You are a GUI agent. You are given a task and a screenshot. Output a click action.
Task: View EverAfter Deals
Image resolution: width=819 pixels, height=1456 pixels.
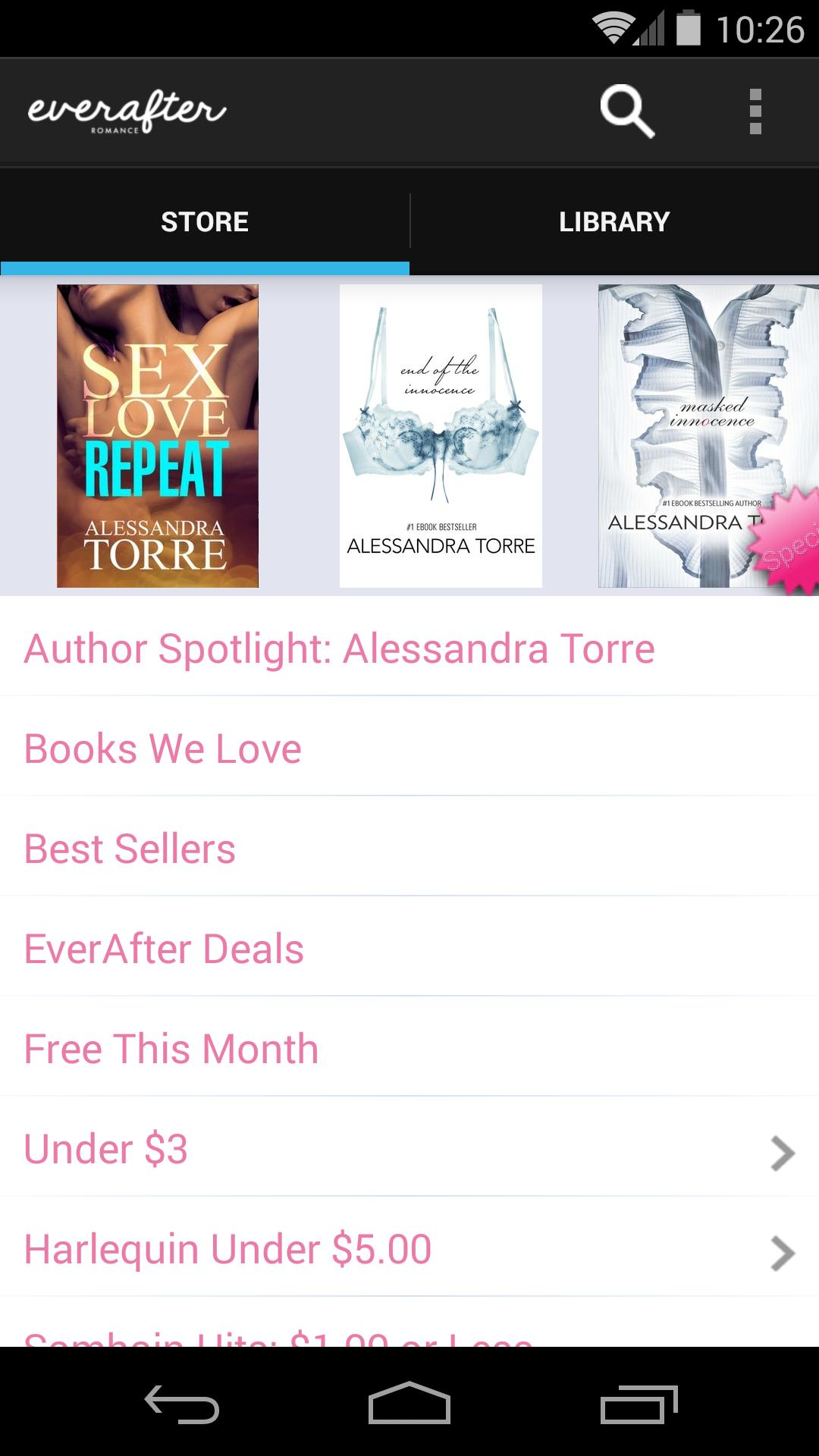tap(164, 949)
